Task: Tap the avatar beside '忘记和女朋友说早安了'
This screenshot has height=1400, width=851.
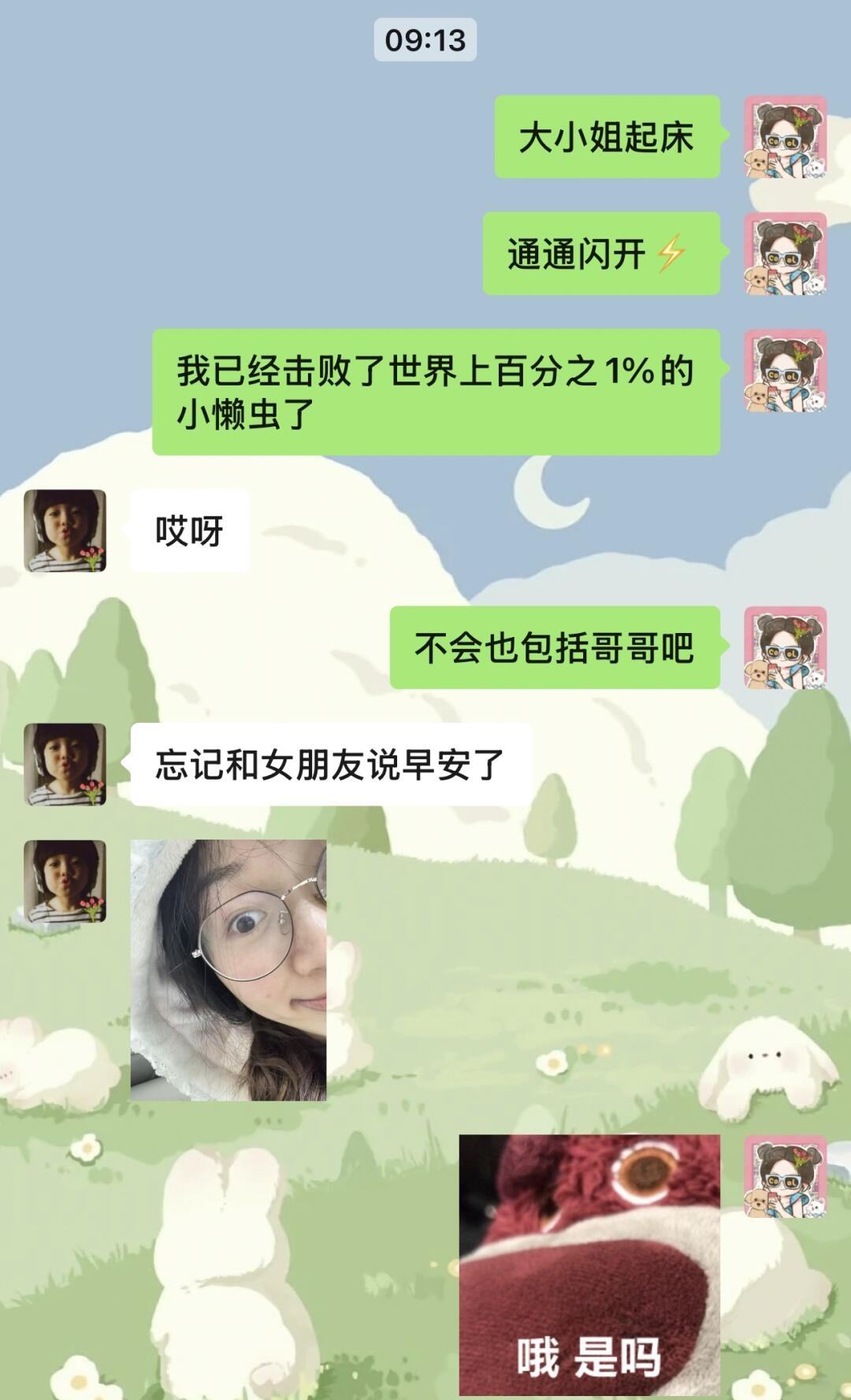Action: pyautogui.click(x=65, y=765)
